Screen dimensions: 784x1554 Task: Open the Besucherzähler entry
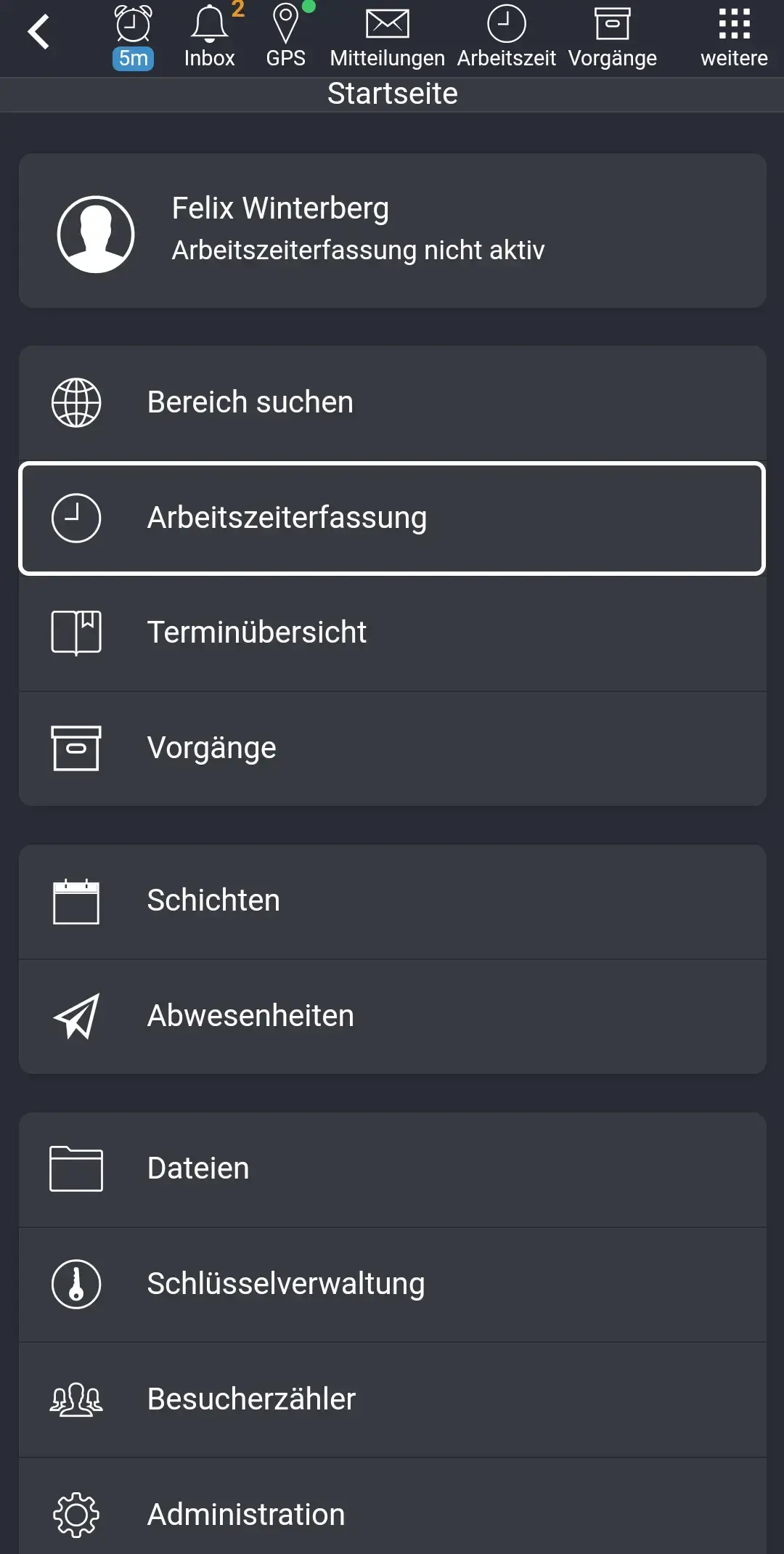pyautogui.click(x=392, y=1398)
